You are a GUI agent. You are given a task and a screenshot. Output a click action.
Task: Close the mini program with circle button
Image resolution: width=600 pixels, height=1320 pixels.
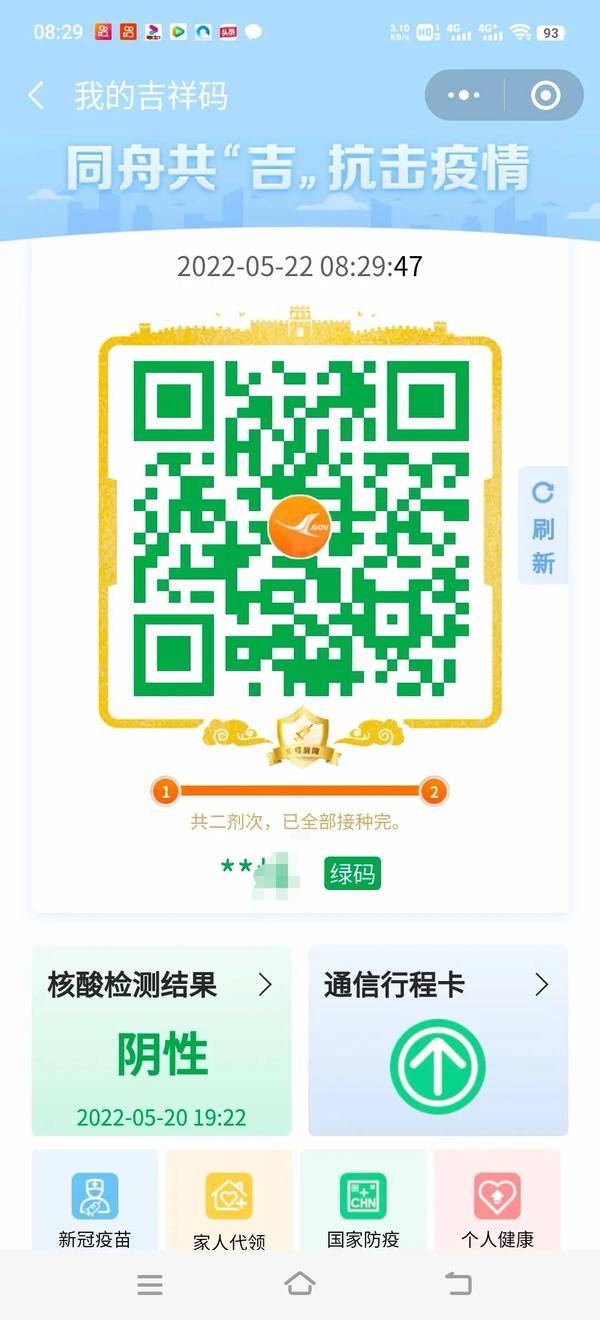click(x=545, y=96)
